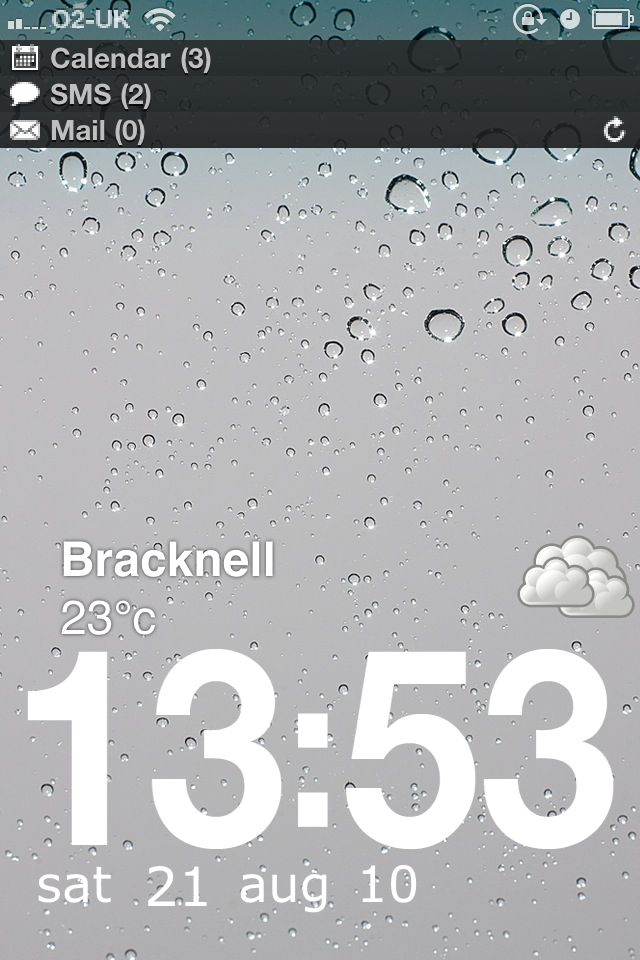
Task: Expand the Calendar (3) notifications row
Action: point(130,59)
